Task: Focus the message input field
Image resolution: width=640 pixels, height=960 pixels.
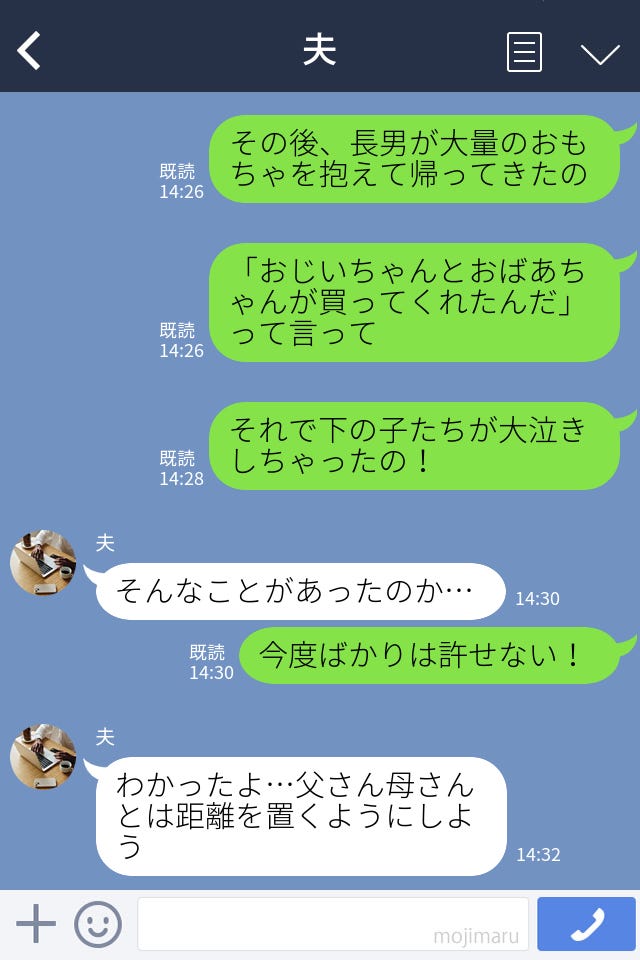Action: tap(332, 924)
